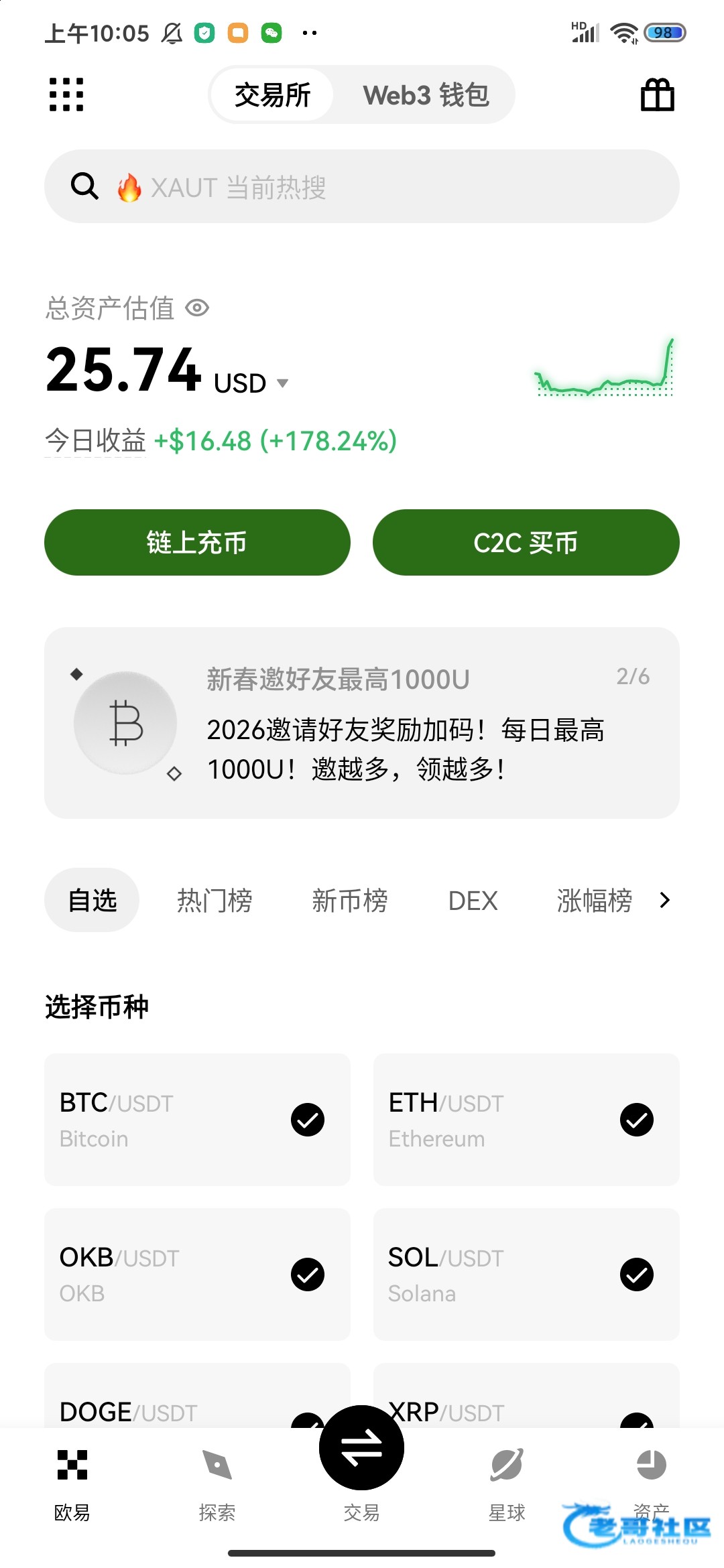Viewport: 724px width, 1568px height.
Task: Switch to the 热门榜 list tab
Action: point(215,900)
